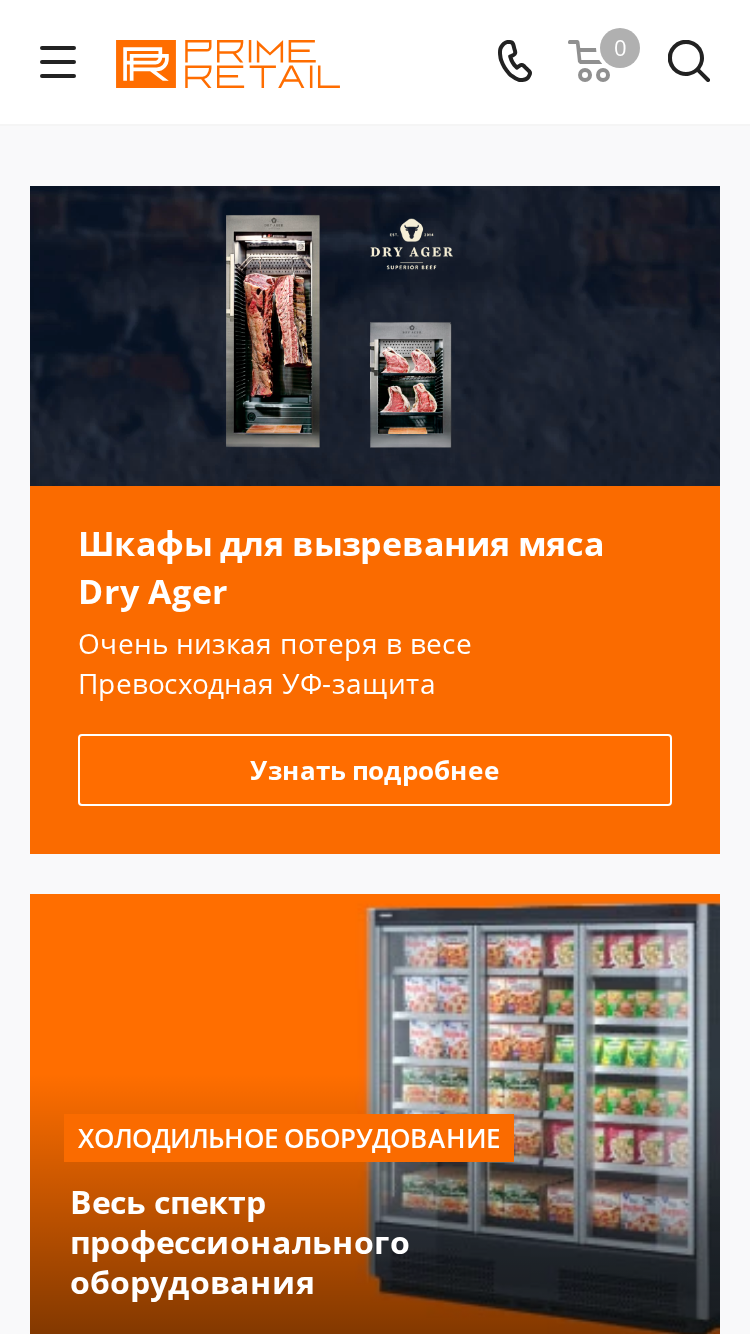Open the hamburger menu
The width and height of the screenshot is (750, 1334).
(58, 62)
